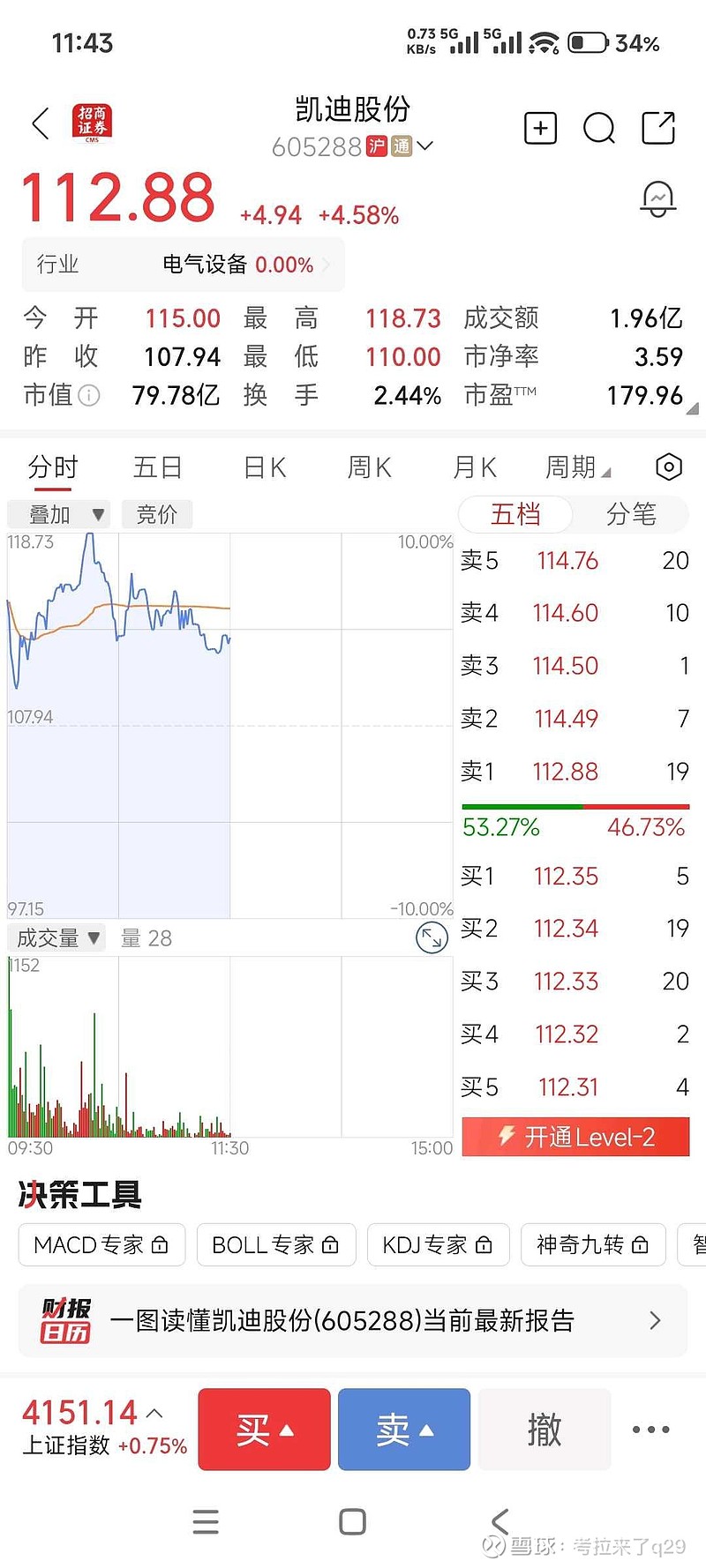Viewport: 706px width, 1568px height.
Task: Open the 叠加 overlay dropdown
Action: pyautogui.click(x=58, y=514)
